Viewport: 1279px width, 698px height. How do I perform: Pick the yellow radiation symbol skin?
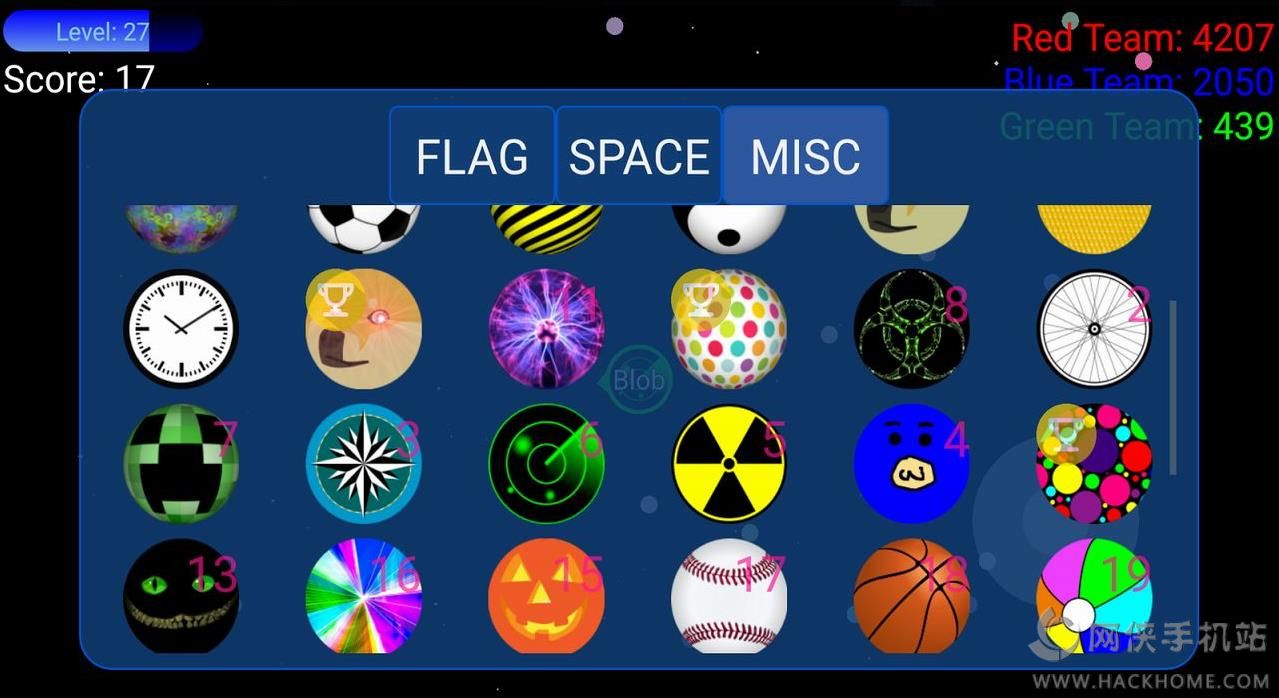click(729, 463)
